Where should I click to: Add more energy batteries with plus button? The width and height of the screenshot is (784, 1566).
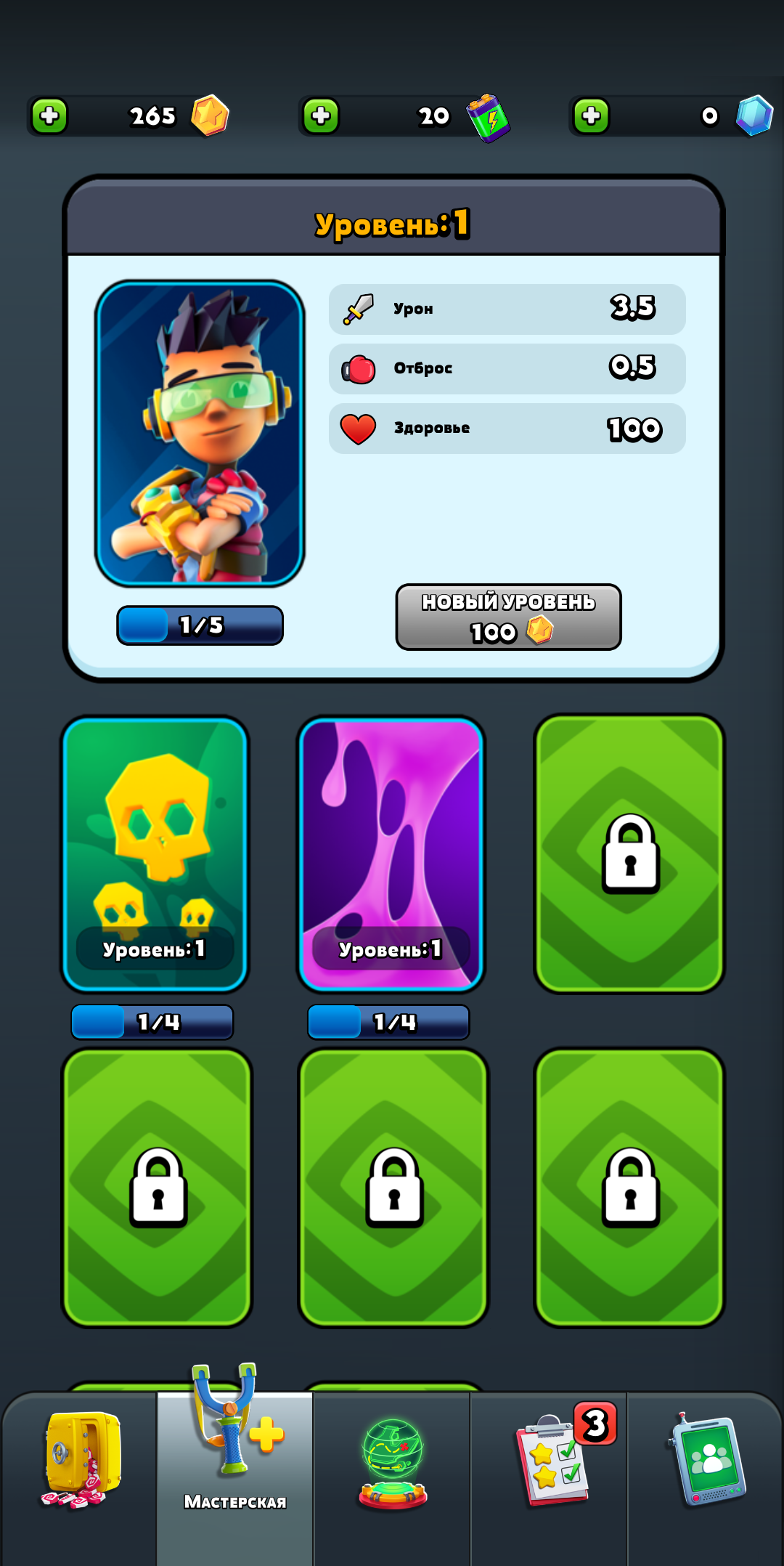(x=321, y=116)
